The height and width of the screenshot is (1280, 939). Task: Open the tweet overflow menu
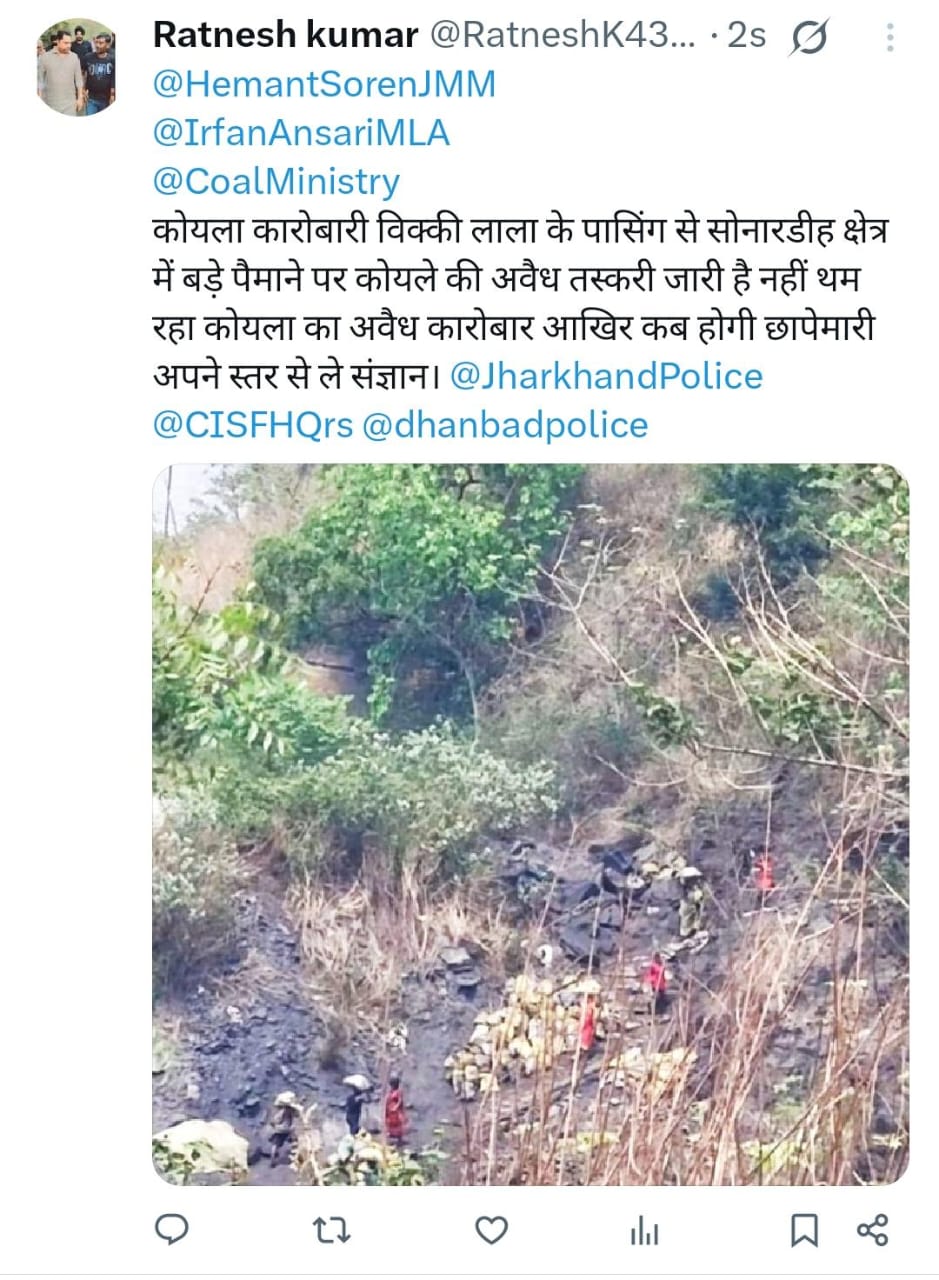pos(888,38)
